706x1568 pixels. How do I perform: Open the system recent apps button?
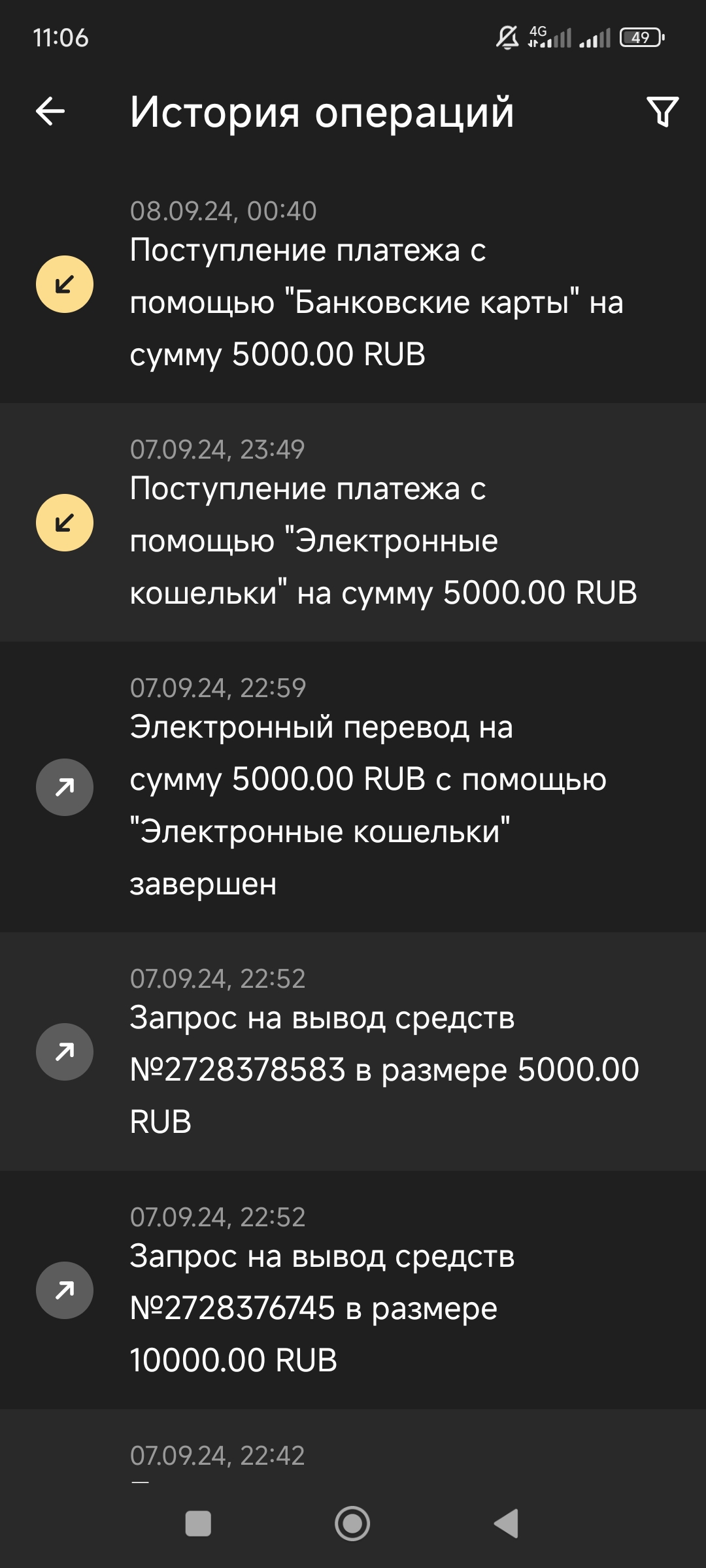click(x=198, y=1524)
